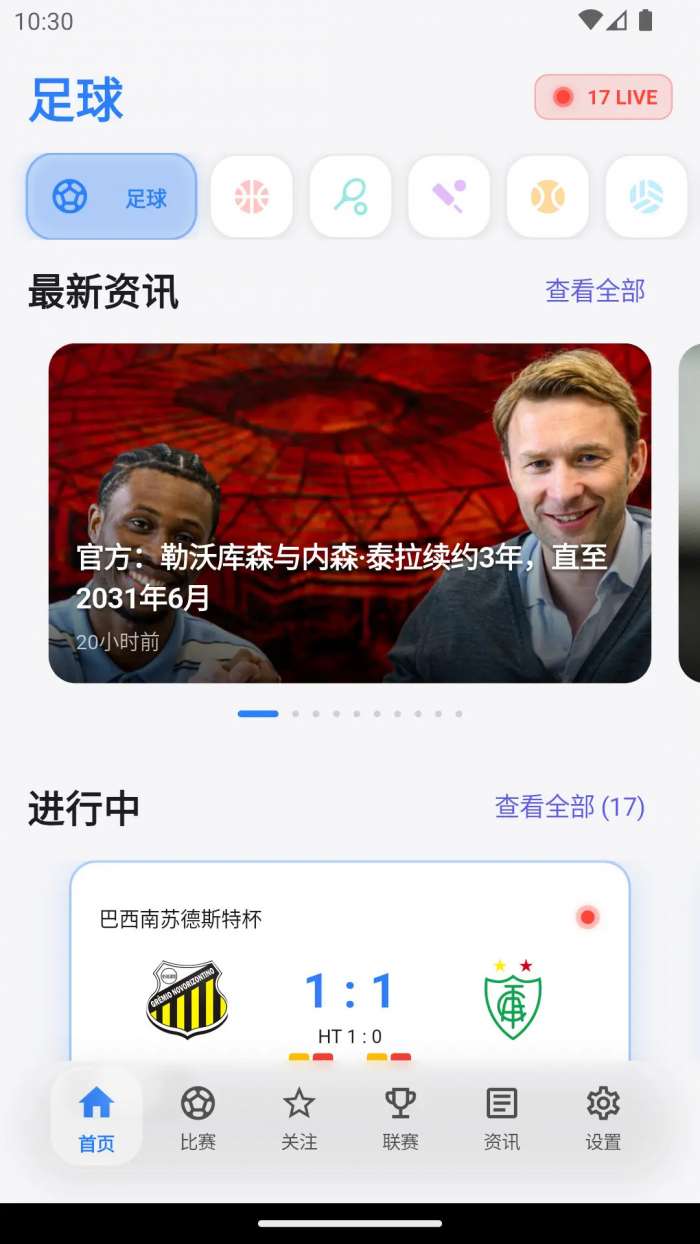This screenshot has height=1244, width=700.
Task: Tap 查看全部 next to 最新资讯
Action: point(595,291)
